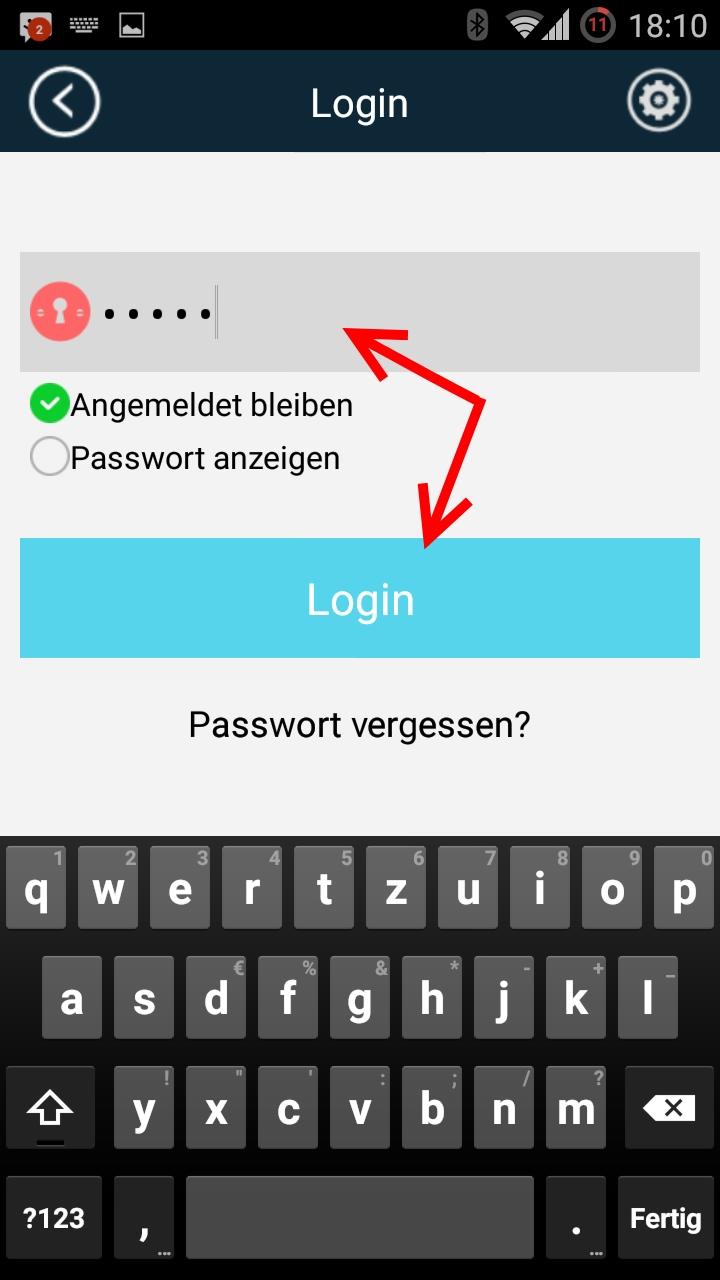Open Passwort vergessen? link

[359, 724]
